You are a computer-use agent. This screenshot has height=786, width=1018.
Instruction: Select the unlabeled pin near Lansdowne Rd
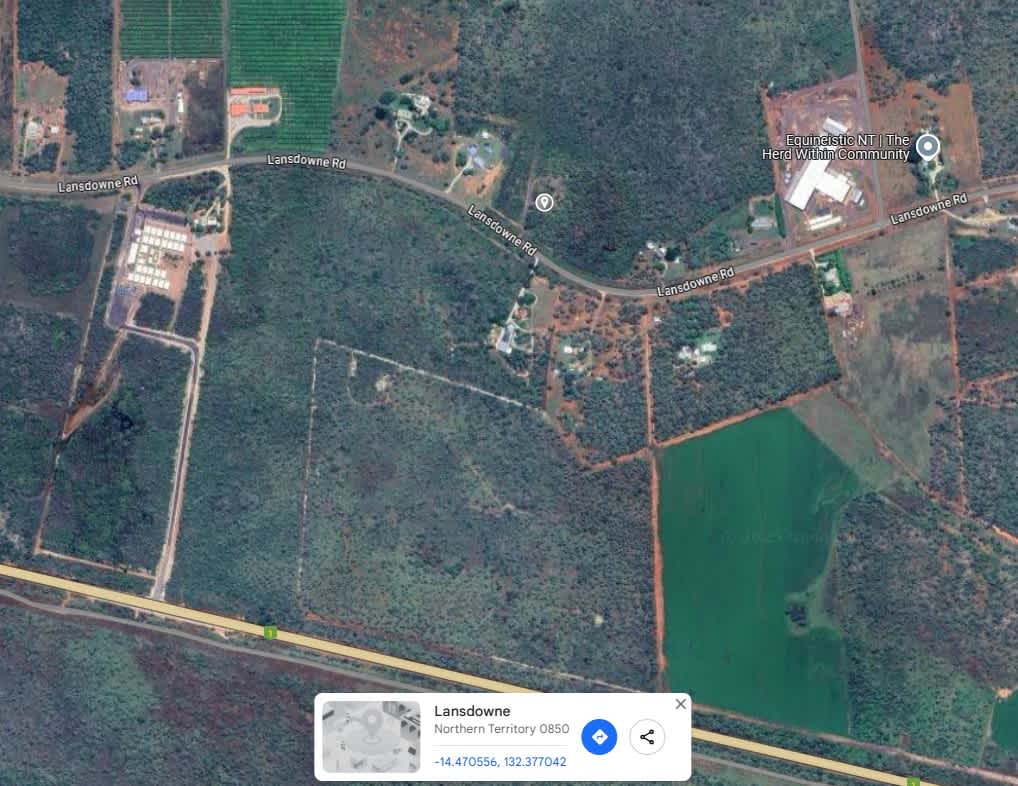[x=544, y=203]
